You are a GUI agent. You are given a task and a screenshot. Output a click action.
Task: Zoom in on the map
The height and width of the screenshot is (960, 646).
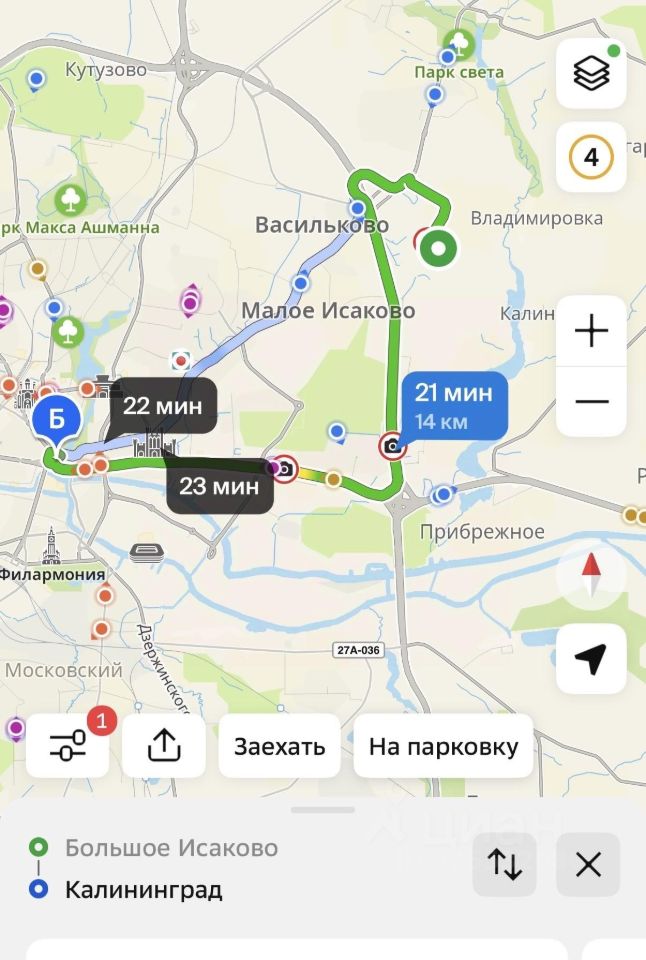pos(591,331)
